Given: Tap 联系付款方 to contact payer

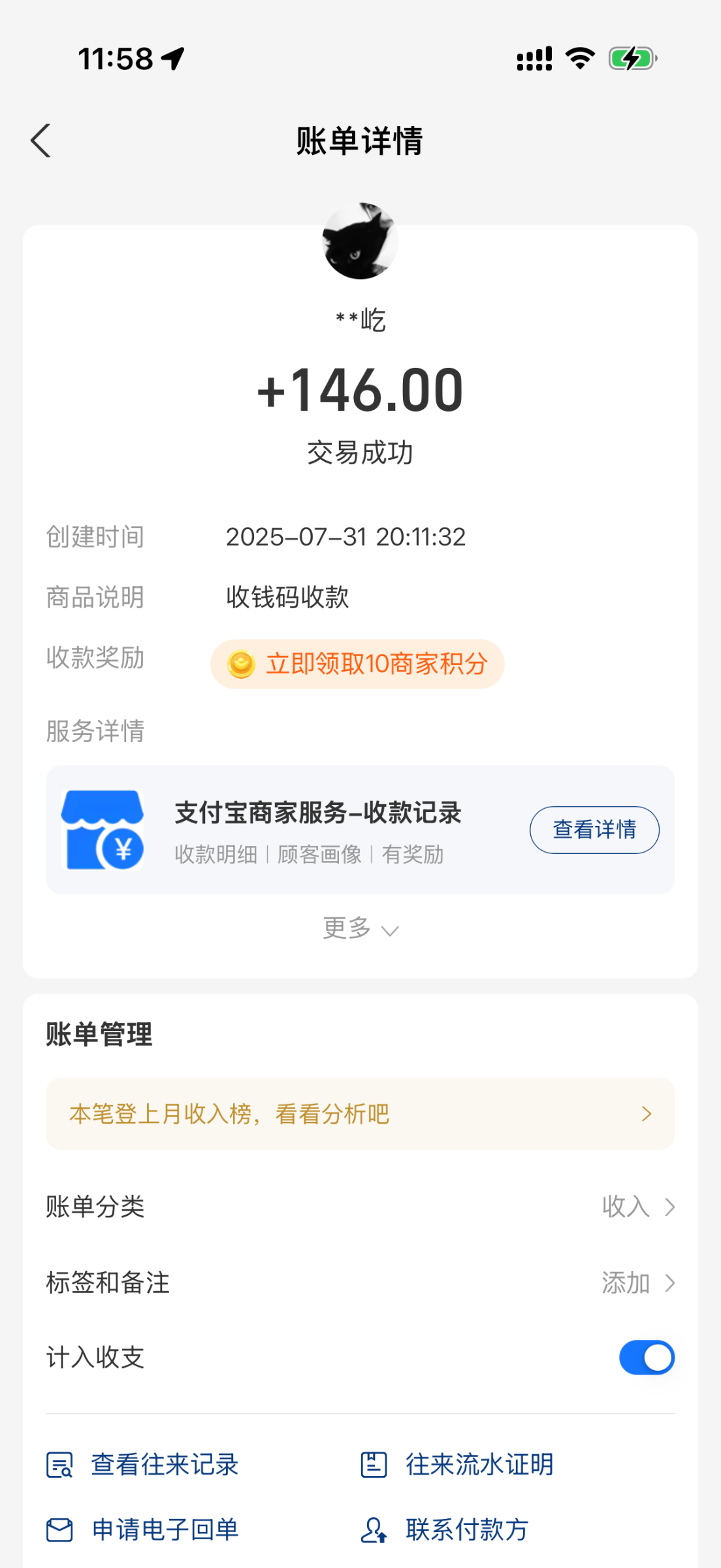Looking at the screenshot, I should tap(445, 1530).
